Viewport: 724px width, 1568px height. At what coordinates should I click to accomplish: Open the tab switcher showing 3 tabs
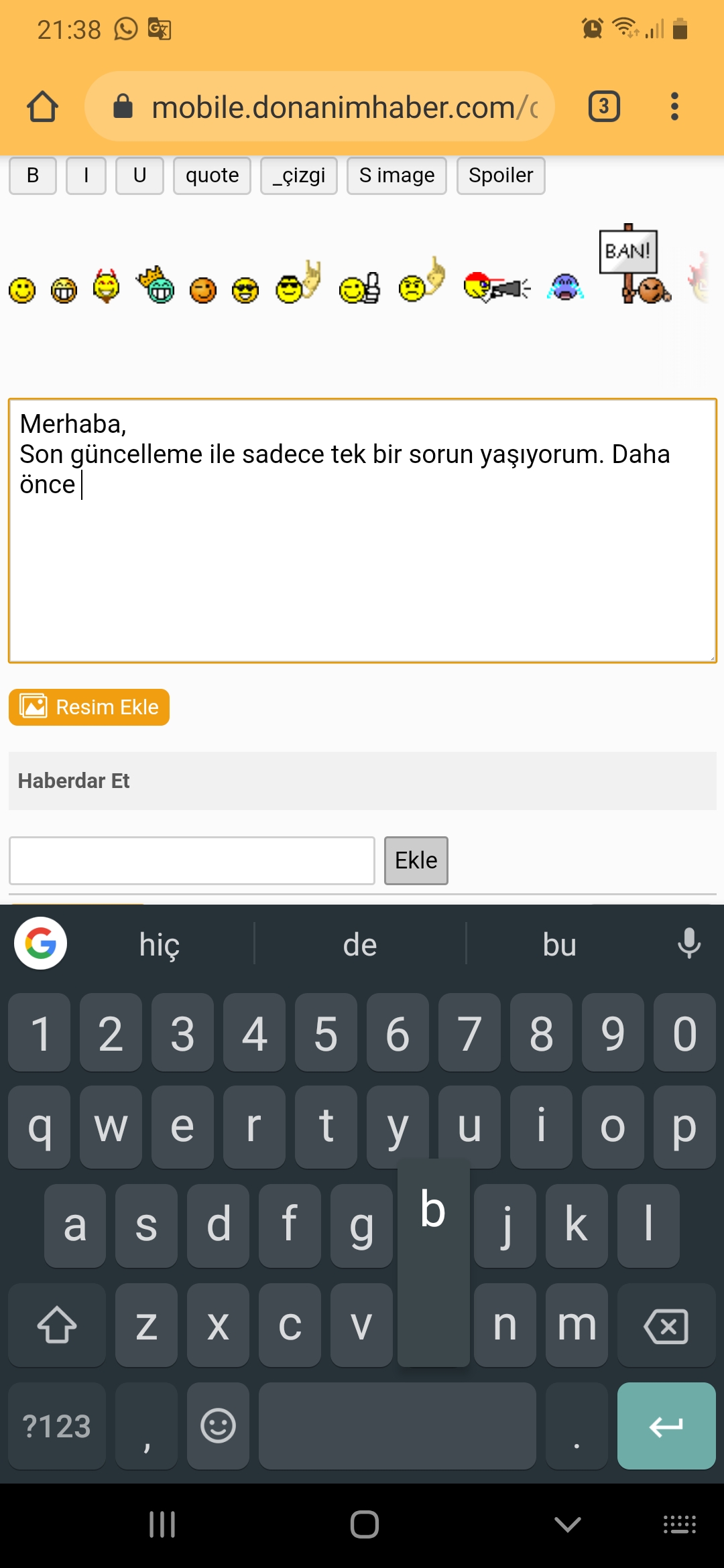pos(604,107)
